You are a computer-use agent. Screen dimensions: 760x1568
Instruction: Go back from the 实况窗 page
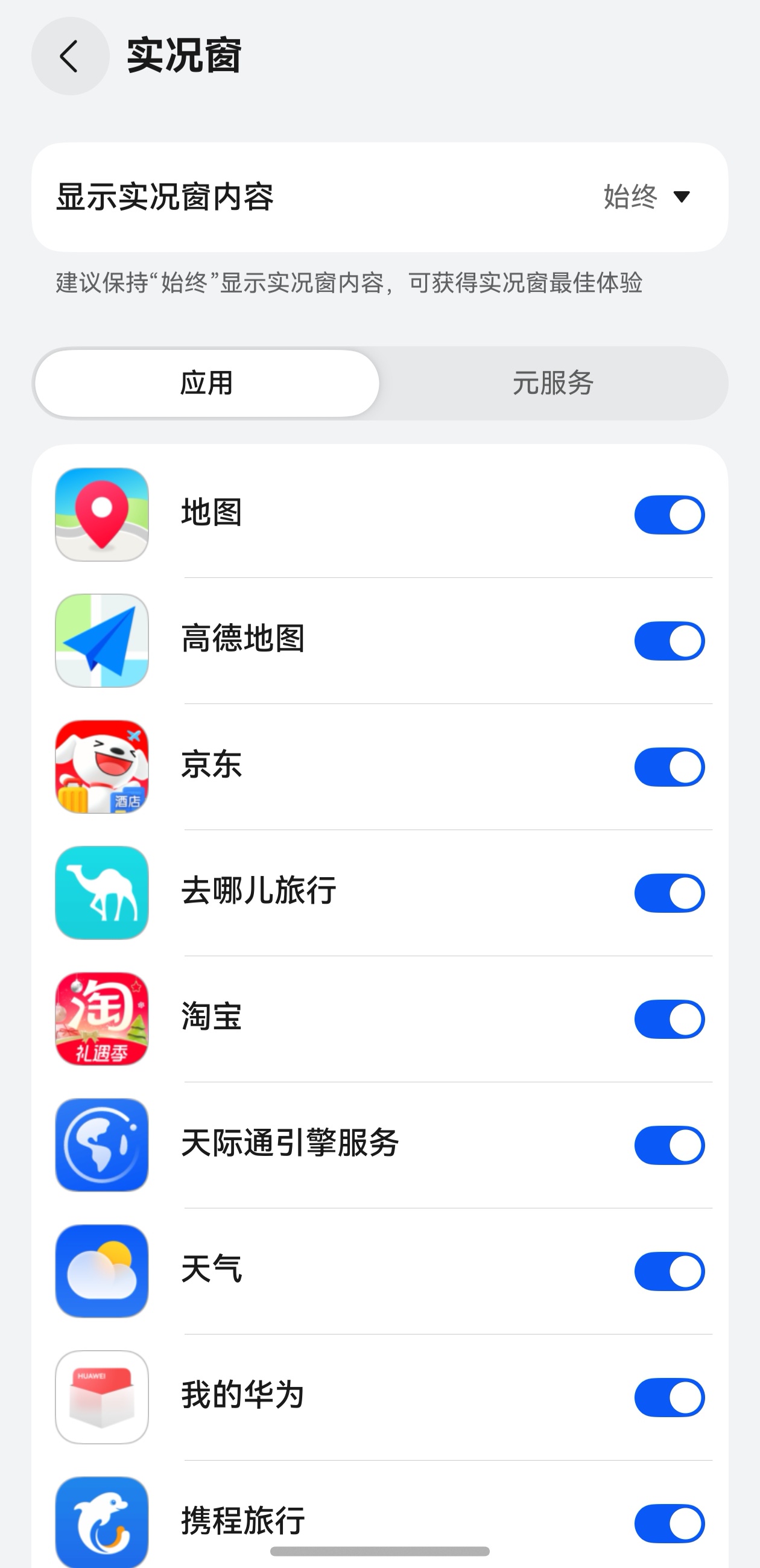point(70,56)
